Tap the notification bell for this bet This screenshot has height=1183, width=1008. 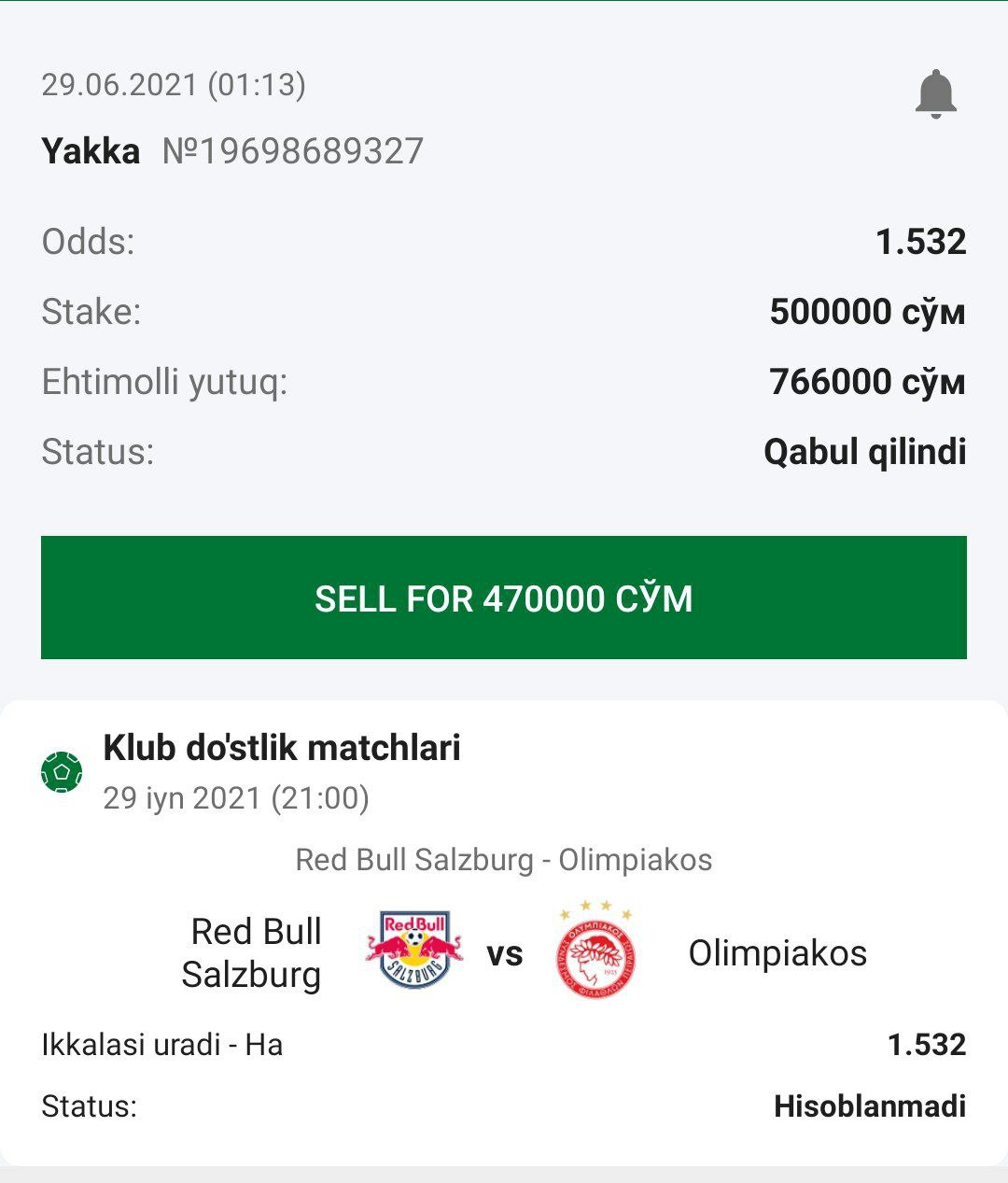[935, 94]
